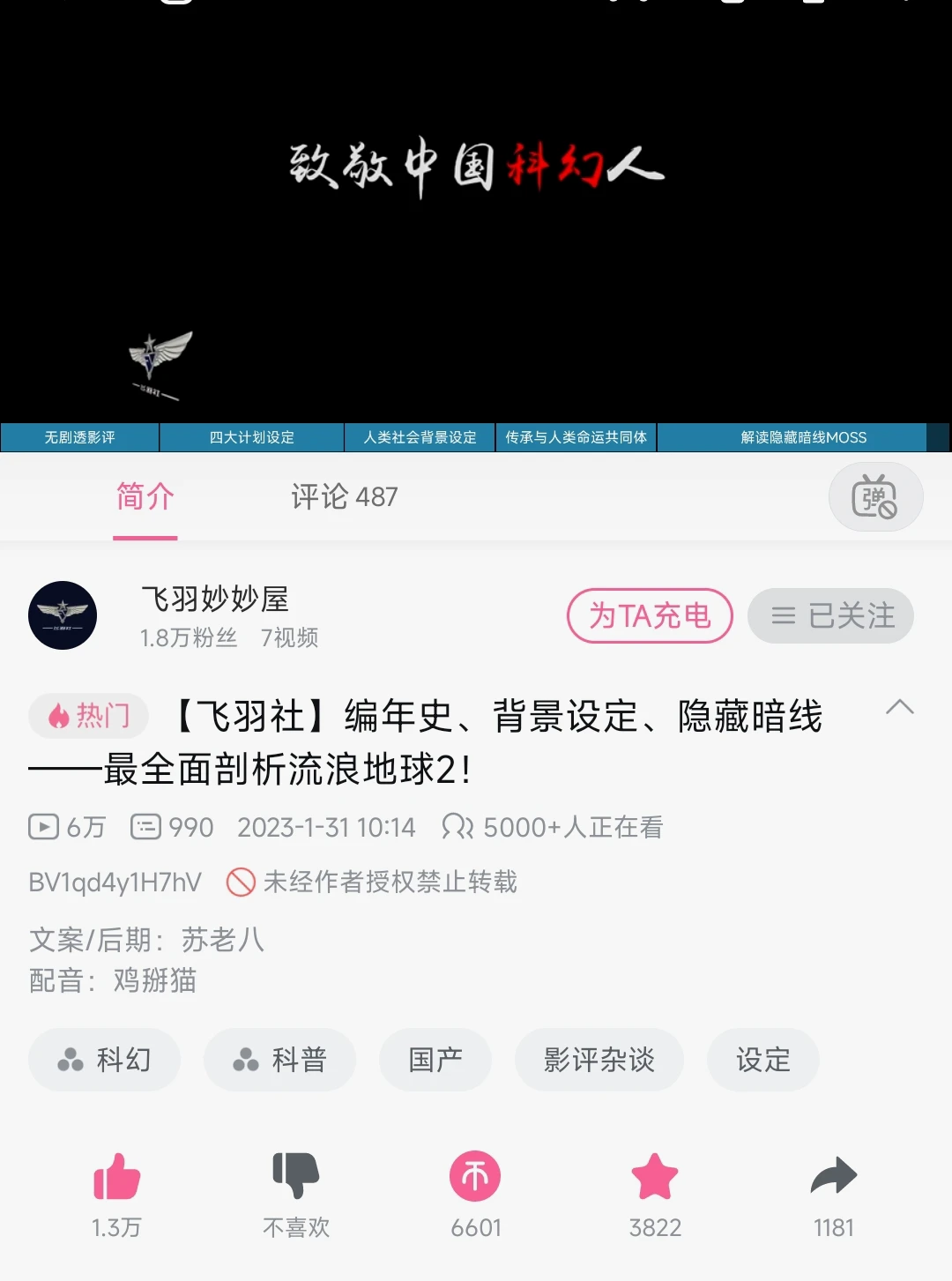
Task: Jump to chapter 解读隐藏暗线MOSS
Action: pyautogui.click(x=802, y=437)
